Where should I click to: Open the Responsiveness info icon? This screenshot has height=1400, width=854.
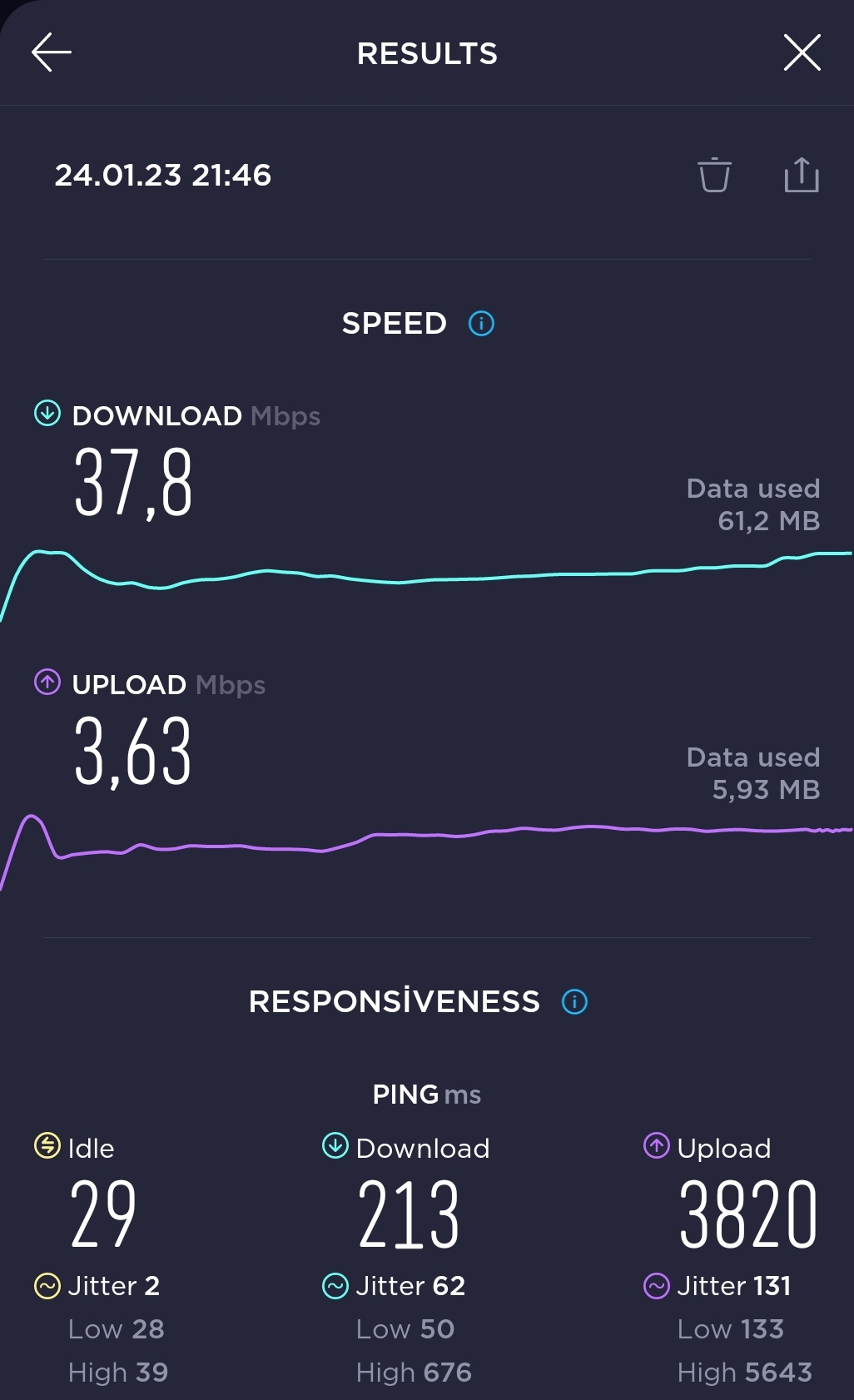coord(574,1001)
